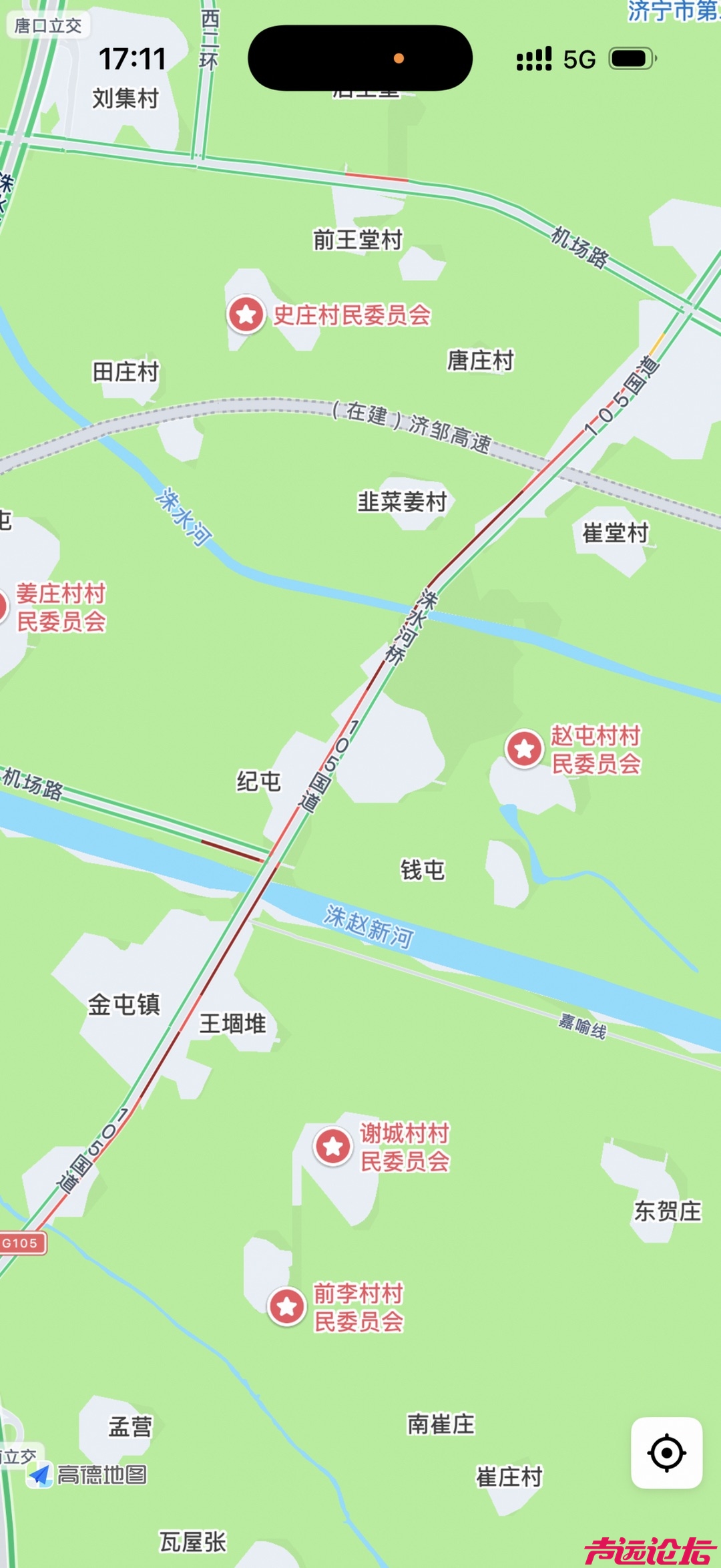The image size is (721, 1568).
Task: Open the 赵屯村村民委员会 map marker
Action: point(524,749)
